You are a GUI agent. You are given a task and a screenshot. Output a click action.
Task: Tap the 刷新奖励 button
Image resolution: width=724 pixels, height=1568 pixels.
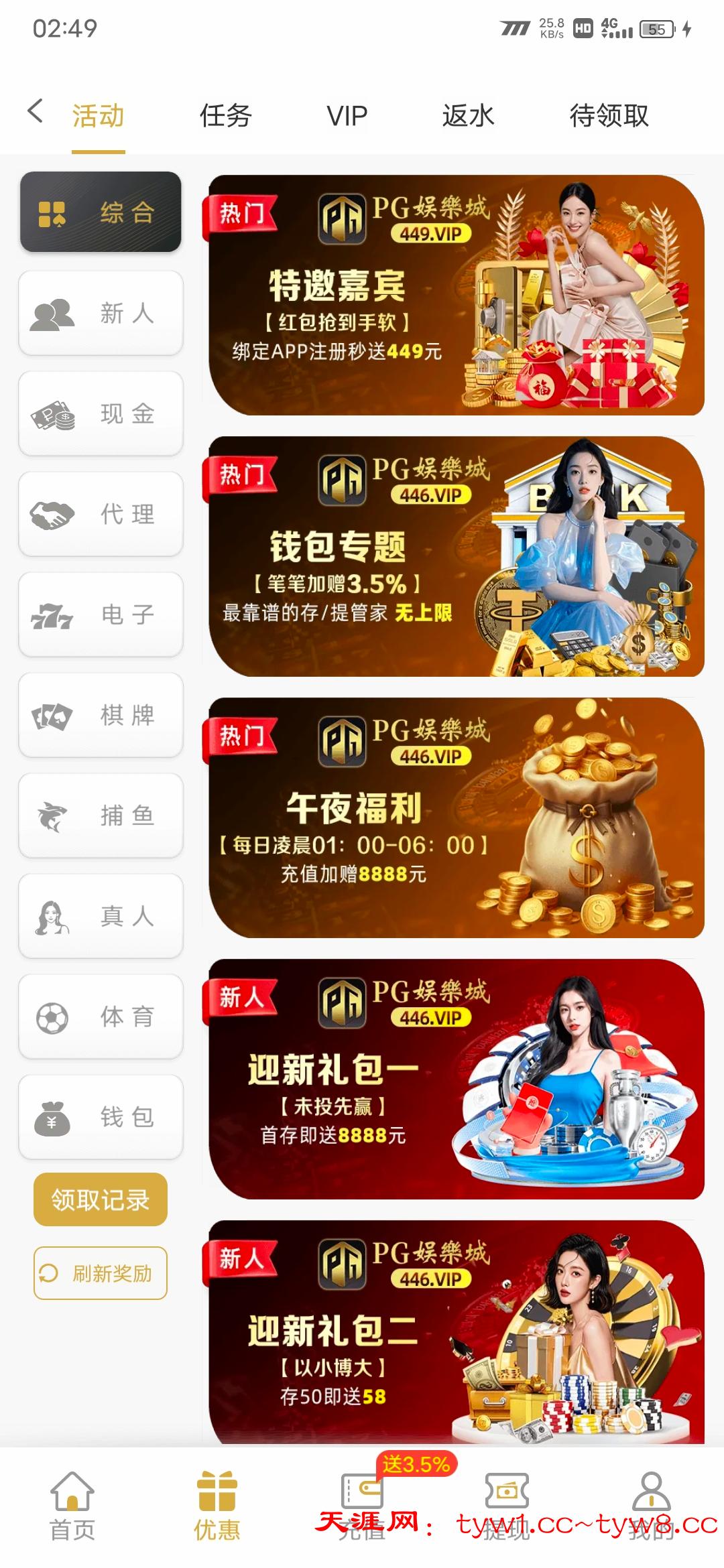[x=101, y=1273]
